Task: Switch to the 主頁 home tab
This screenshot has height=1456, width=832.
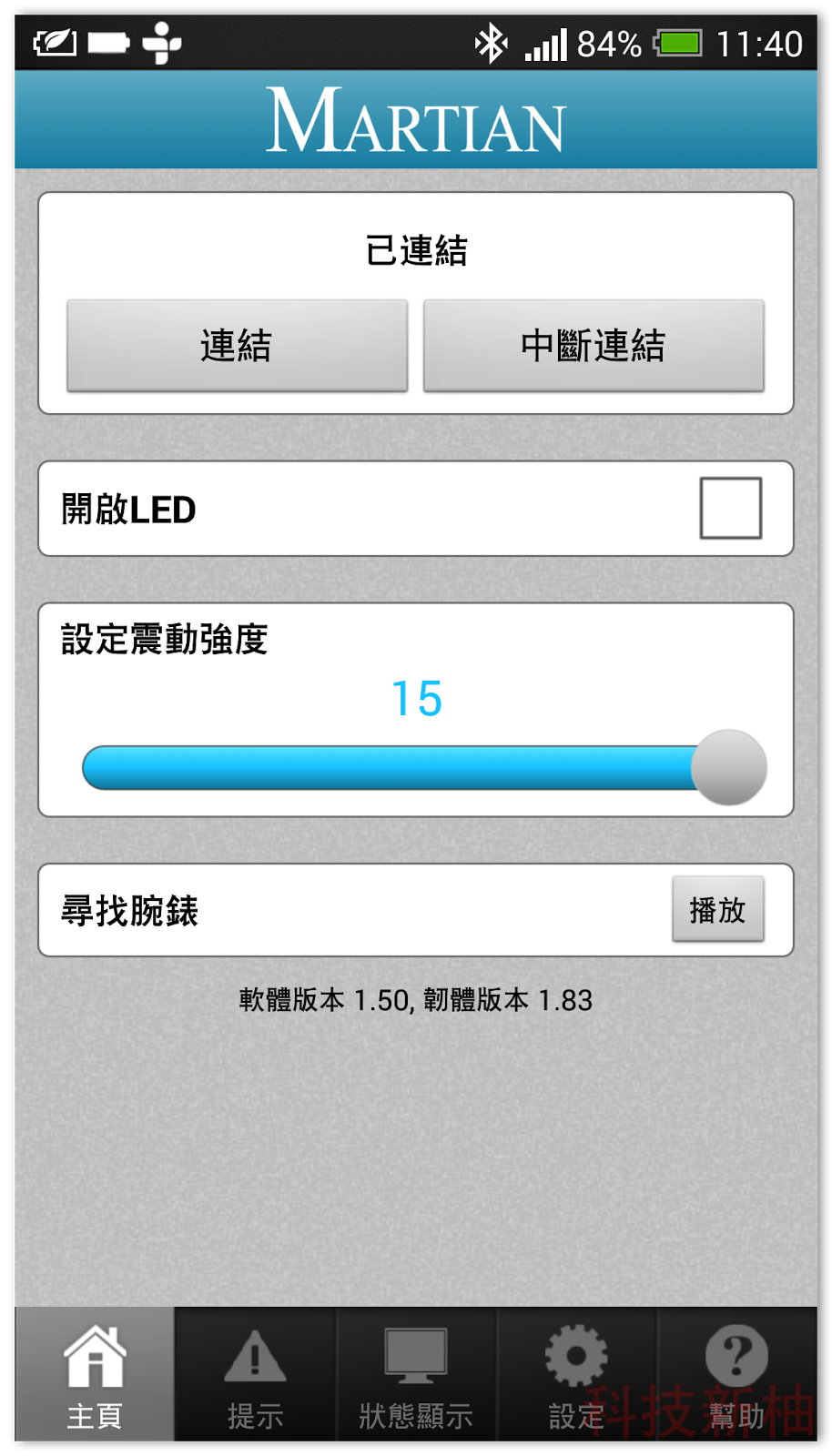Action: 95,1374
